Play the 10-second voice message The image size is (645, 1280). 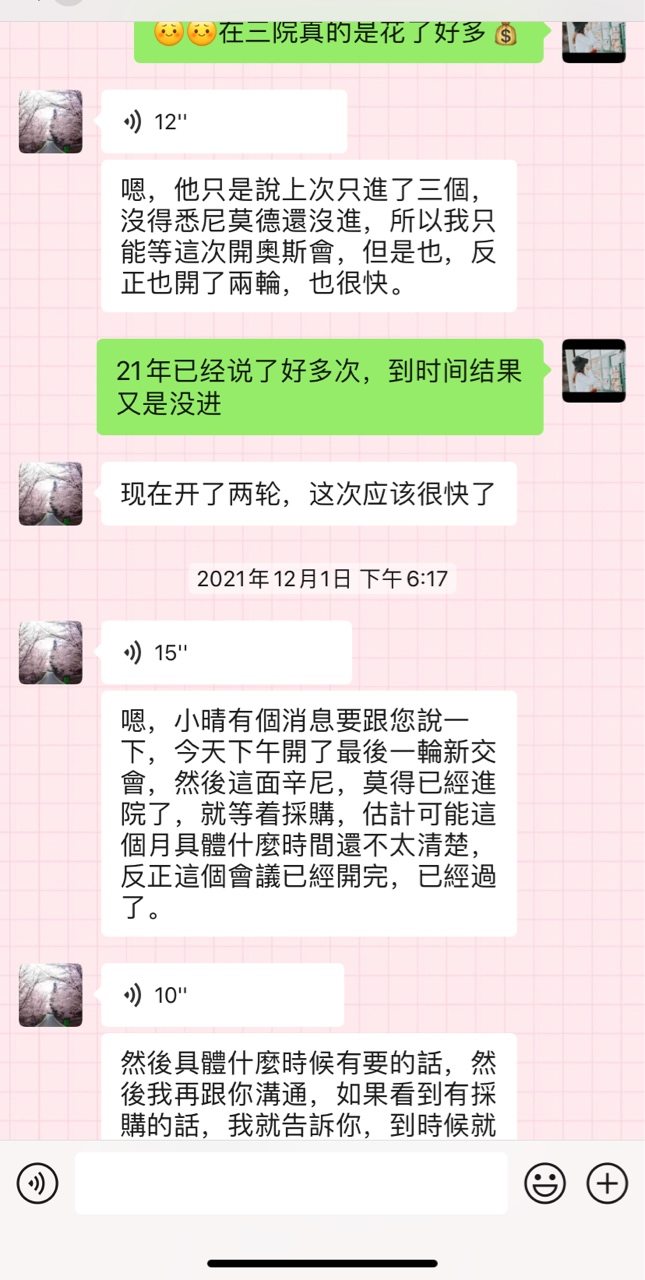222,995
